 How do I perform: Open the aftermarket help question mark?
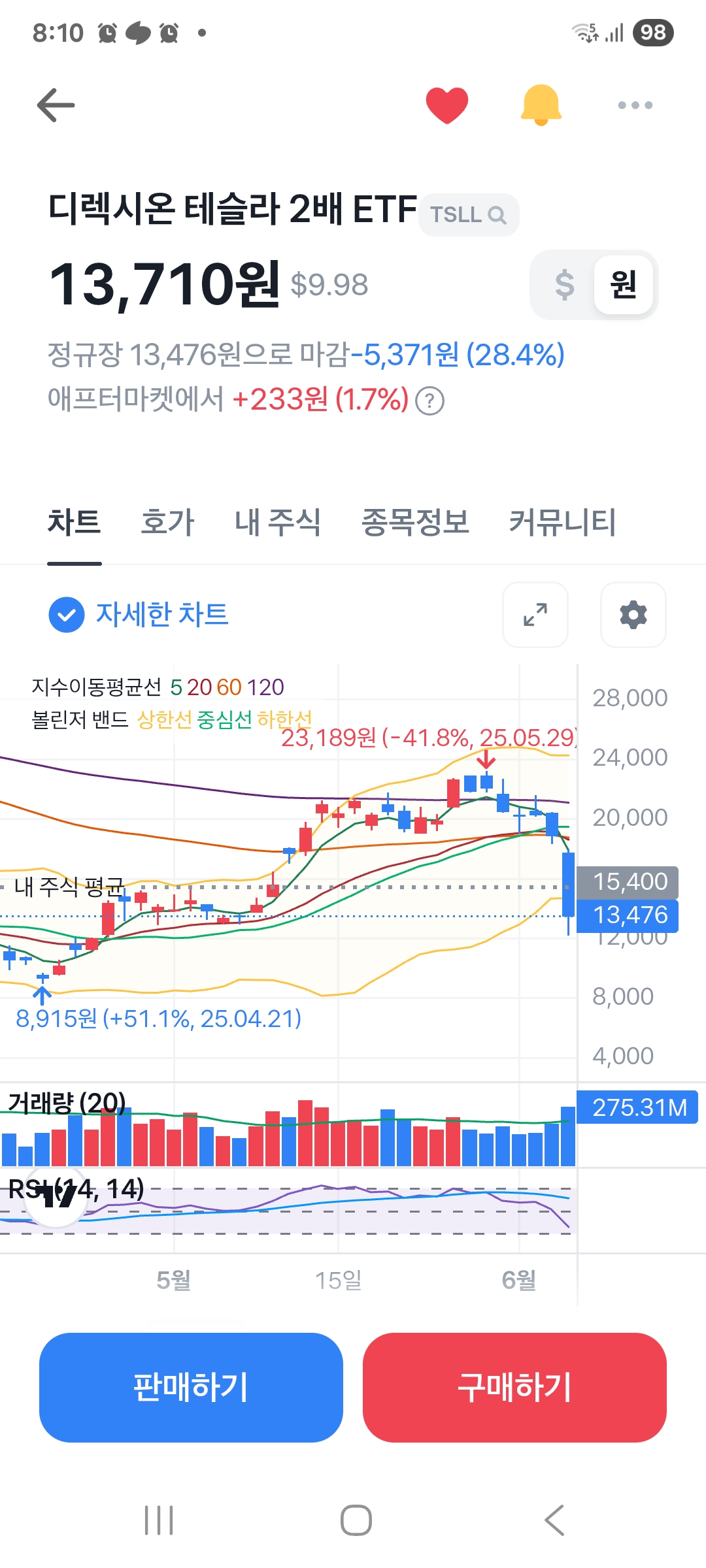[430, 400]
